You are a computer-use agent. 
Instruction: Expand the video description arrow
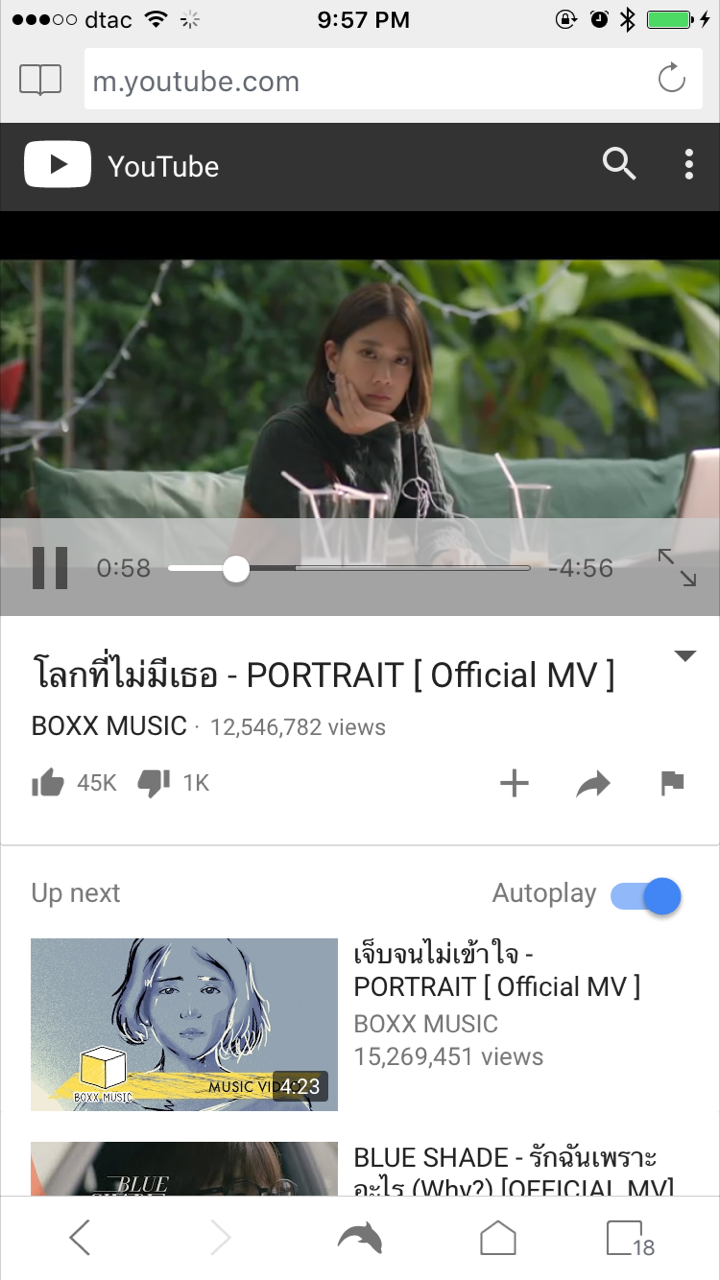click(x=685, y=657)
